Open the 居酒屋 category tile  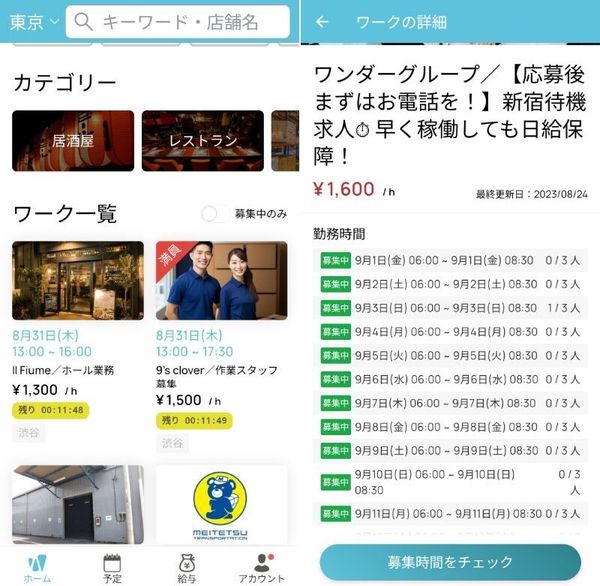click(73, 140)
